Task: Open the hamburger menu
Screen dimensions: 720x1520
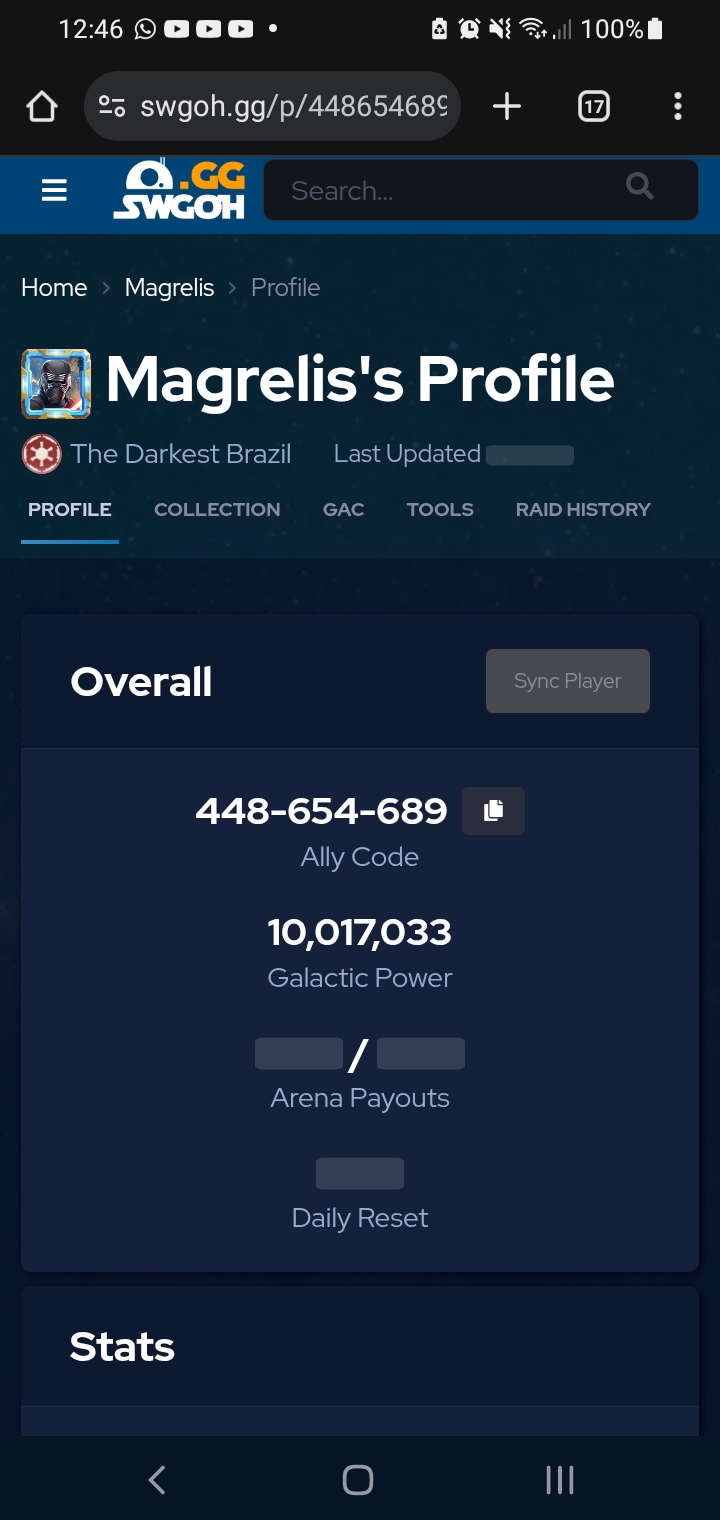Action: (x=54, y=190)
